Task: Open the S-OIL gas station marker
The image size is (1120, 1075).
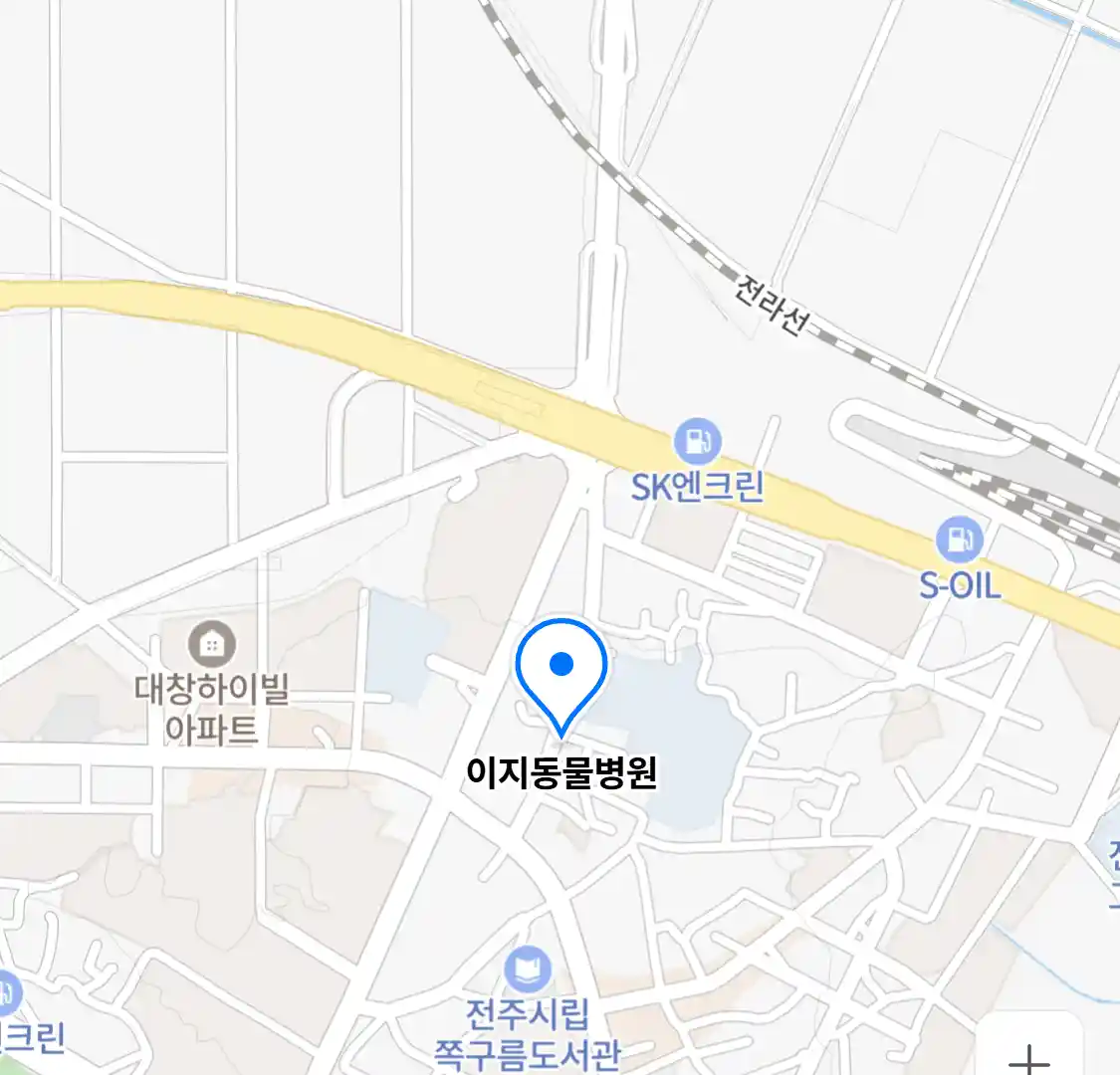Action: [x=959, y=540]
